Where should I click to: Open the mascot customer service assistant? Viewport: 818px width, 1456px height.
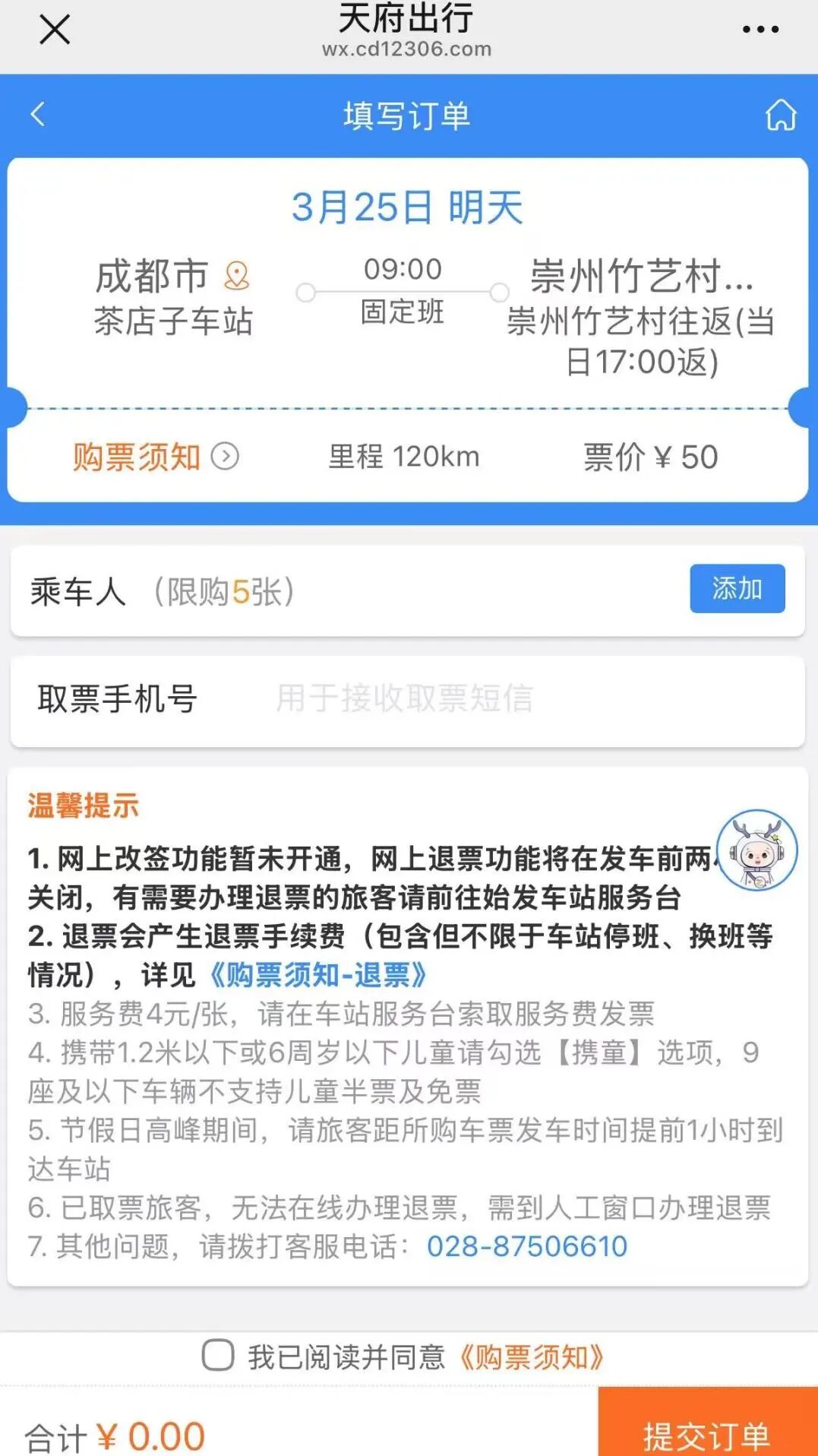756,850
